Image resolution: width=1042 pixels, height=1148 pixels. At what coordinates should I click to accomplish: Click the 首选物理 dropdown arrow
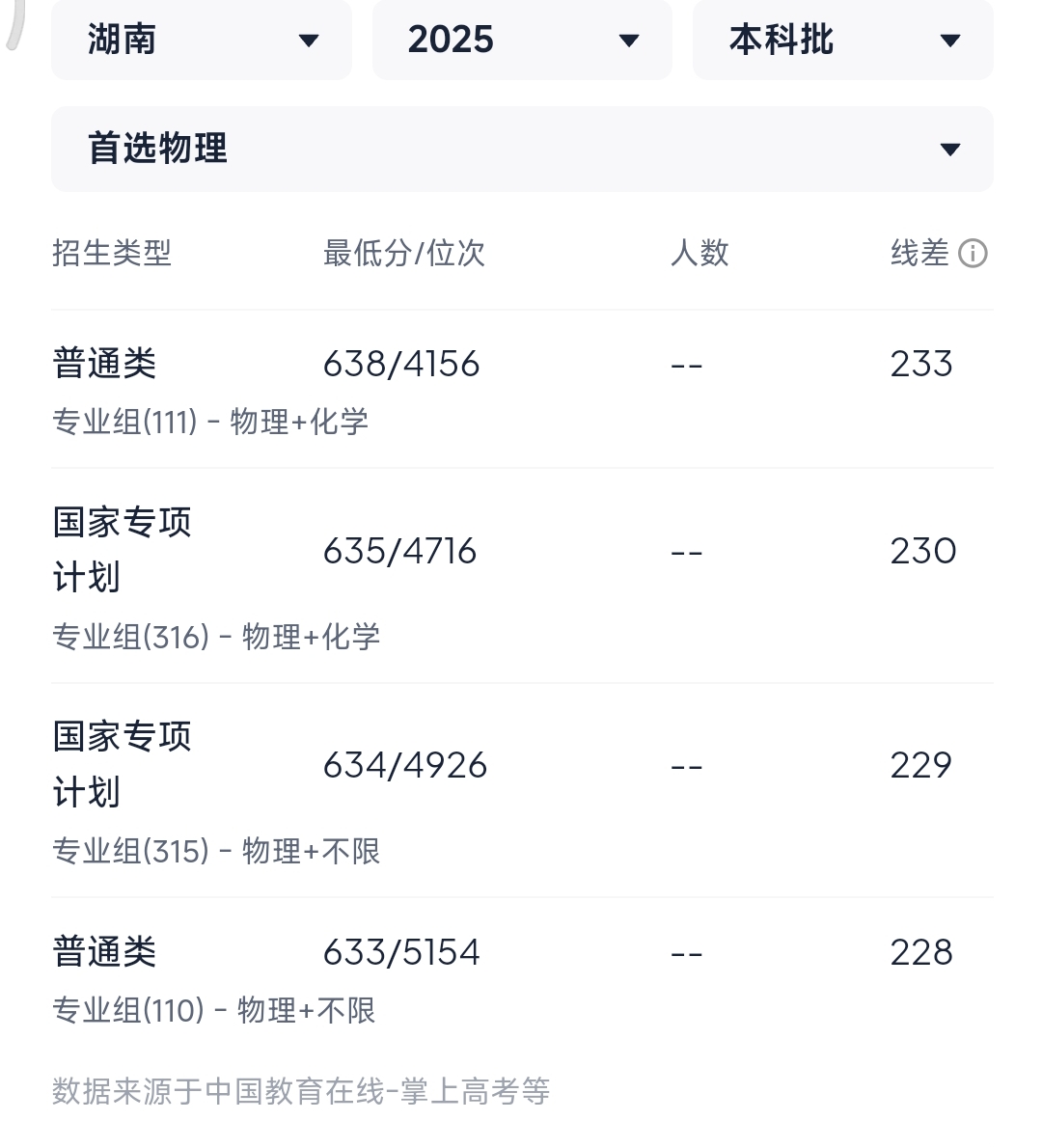[950, 150]
